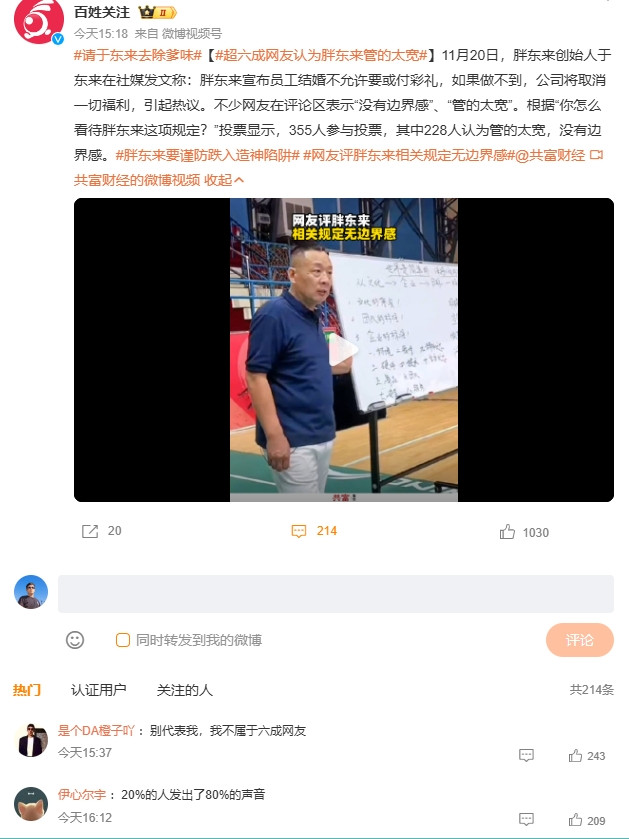This screenshot has width=629, height=839.
Task: Open user 伊心尔宇's profile
Action: 82,794
